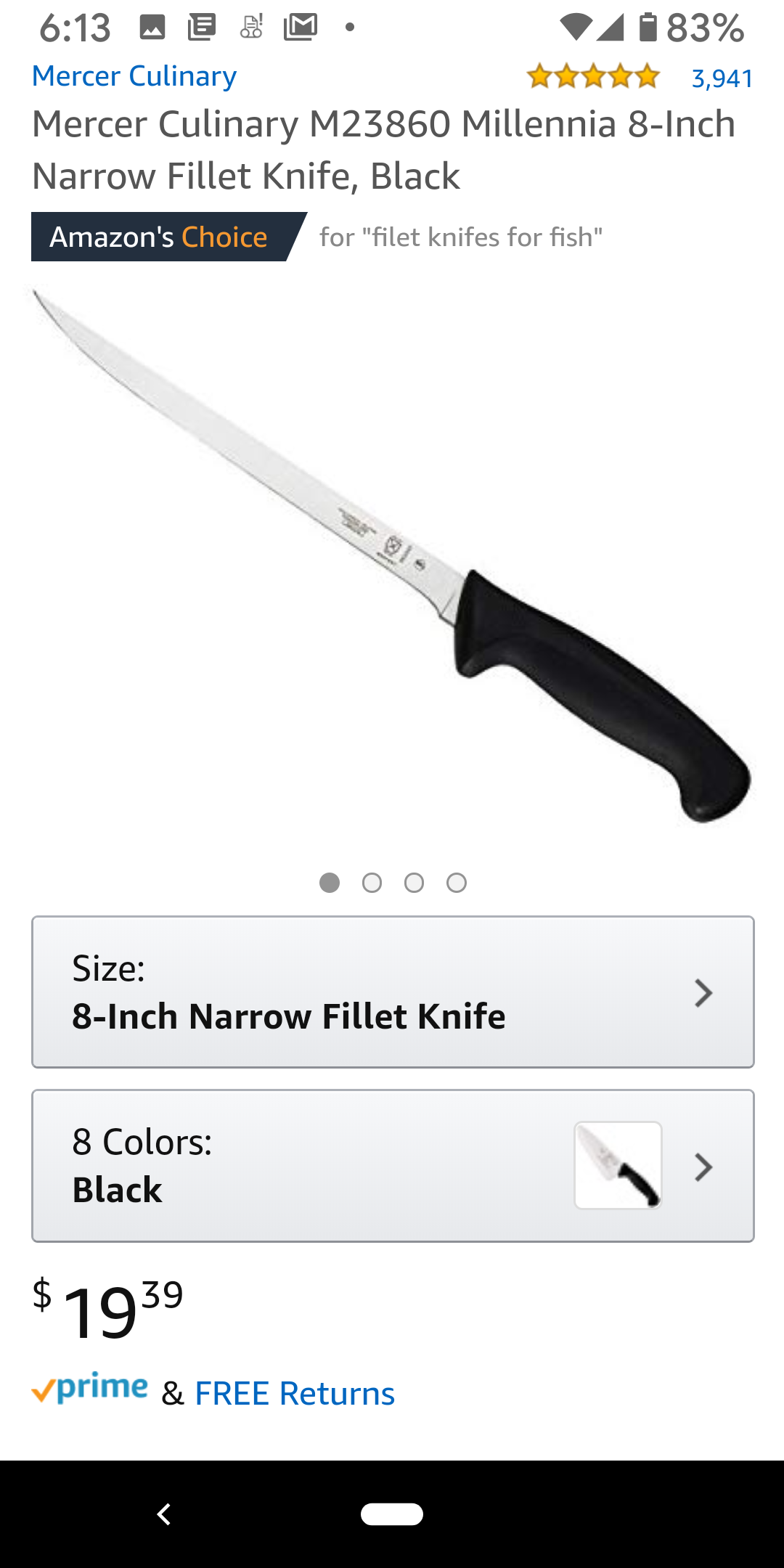Open the Mercer Culinary brand link
Screen dimensions: 784x1568
click(x=134, y=76)
